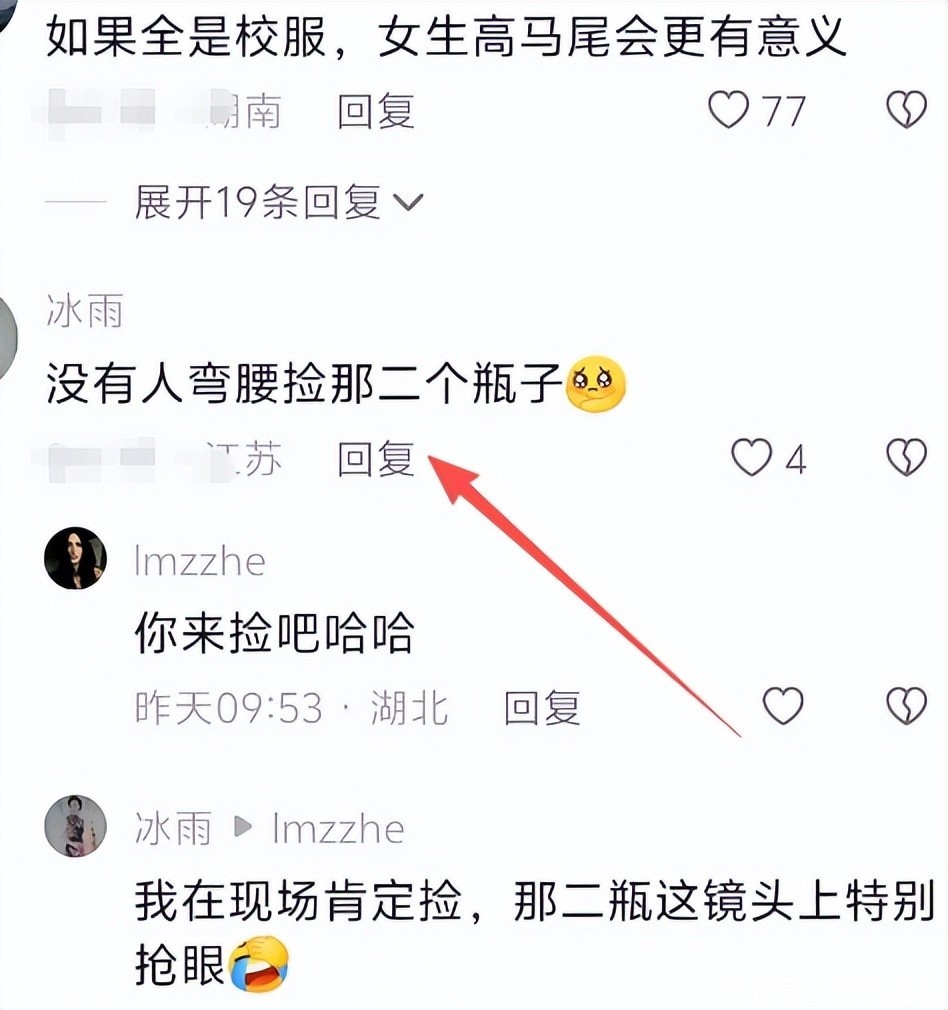
Task: Expand the 19 hidden replies
Action: coord(278,203)
